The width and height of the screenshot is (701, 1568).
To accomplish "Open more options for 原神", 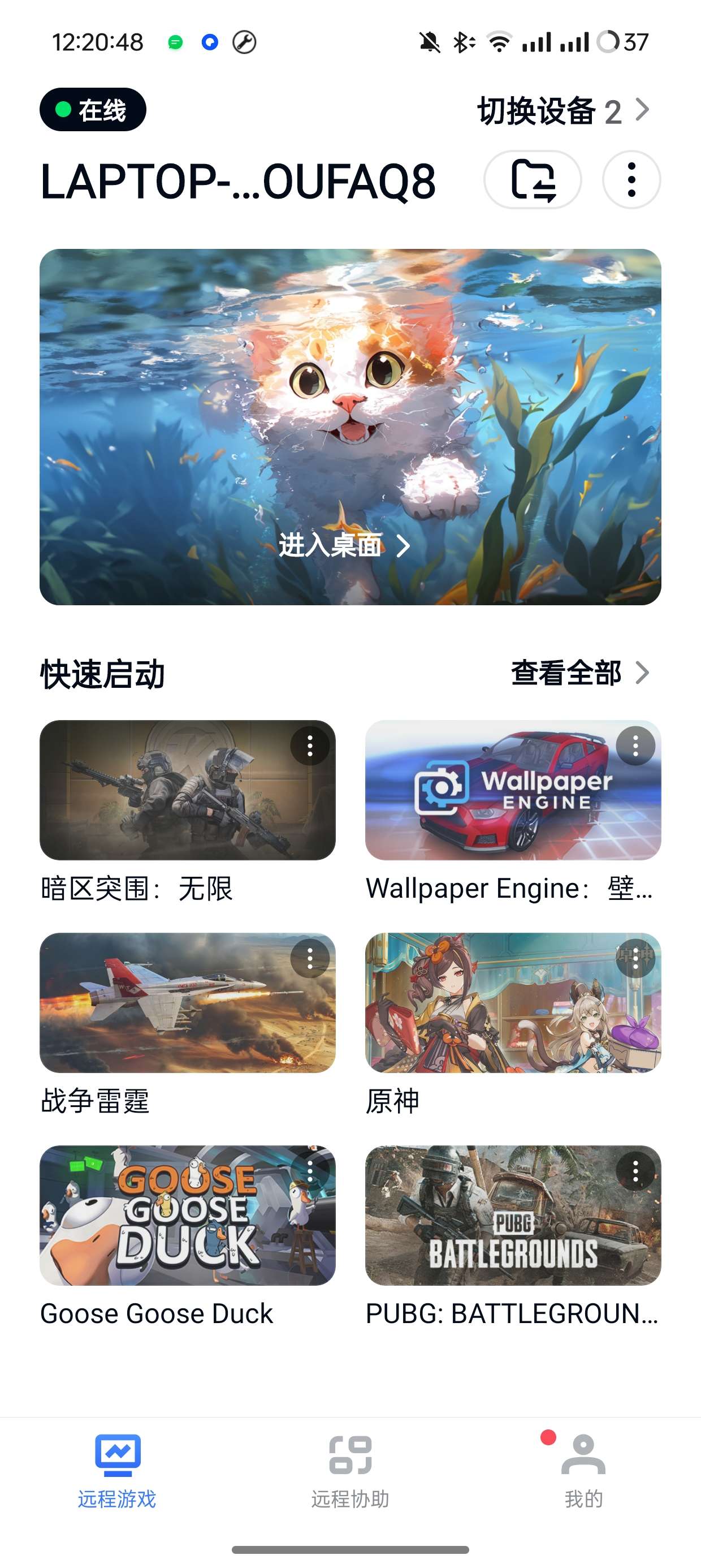I will coord(635,959).
